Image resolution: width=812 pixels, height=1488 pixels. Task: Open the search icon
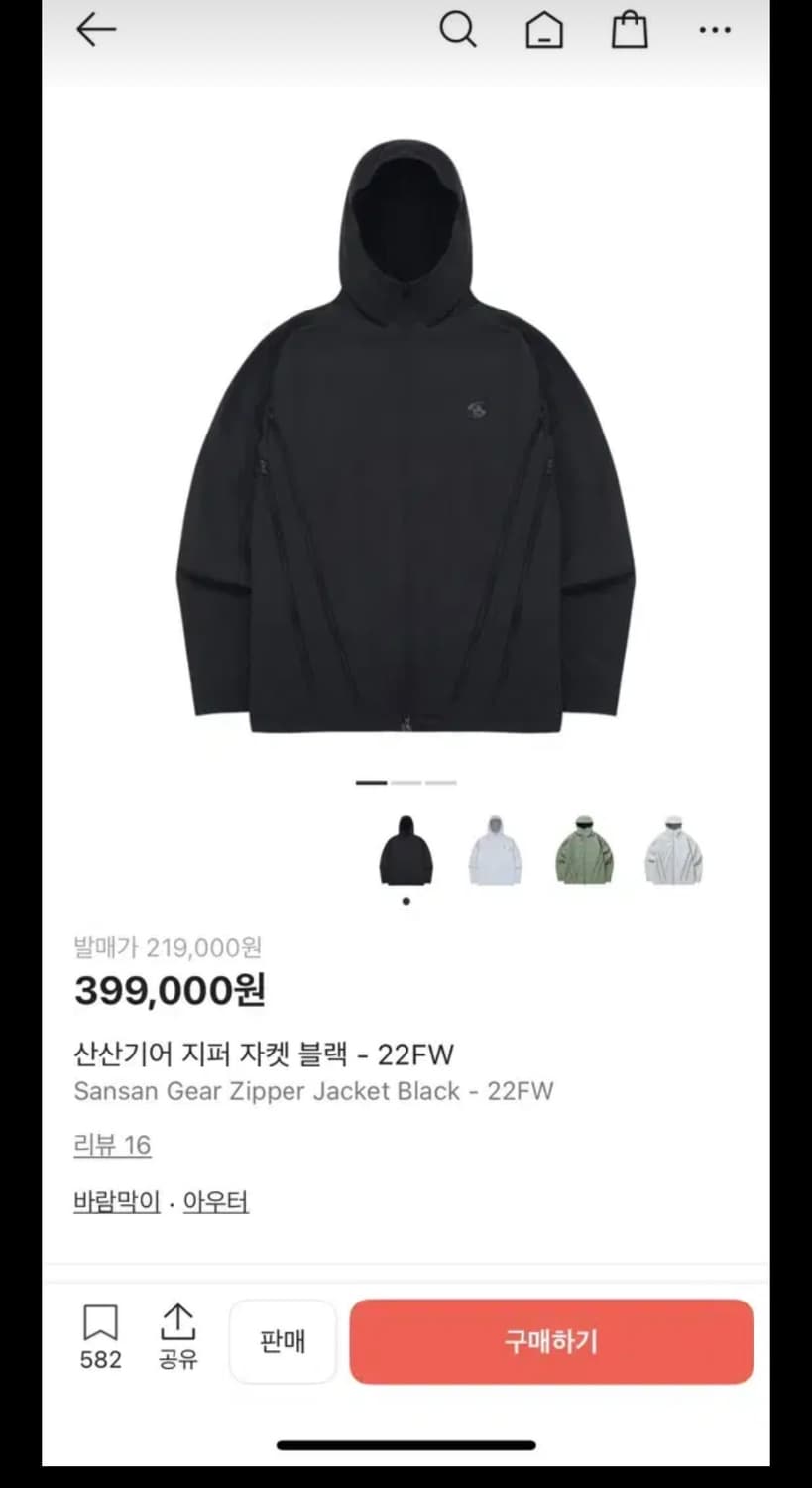click(x=458, y=30)
